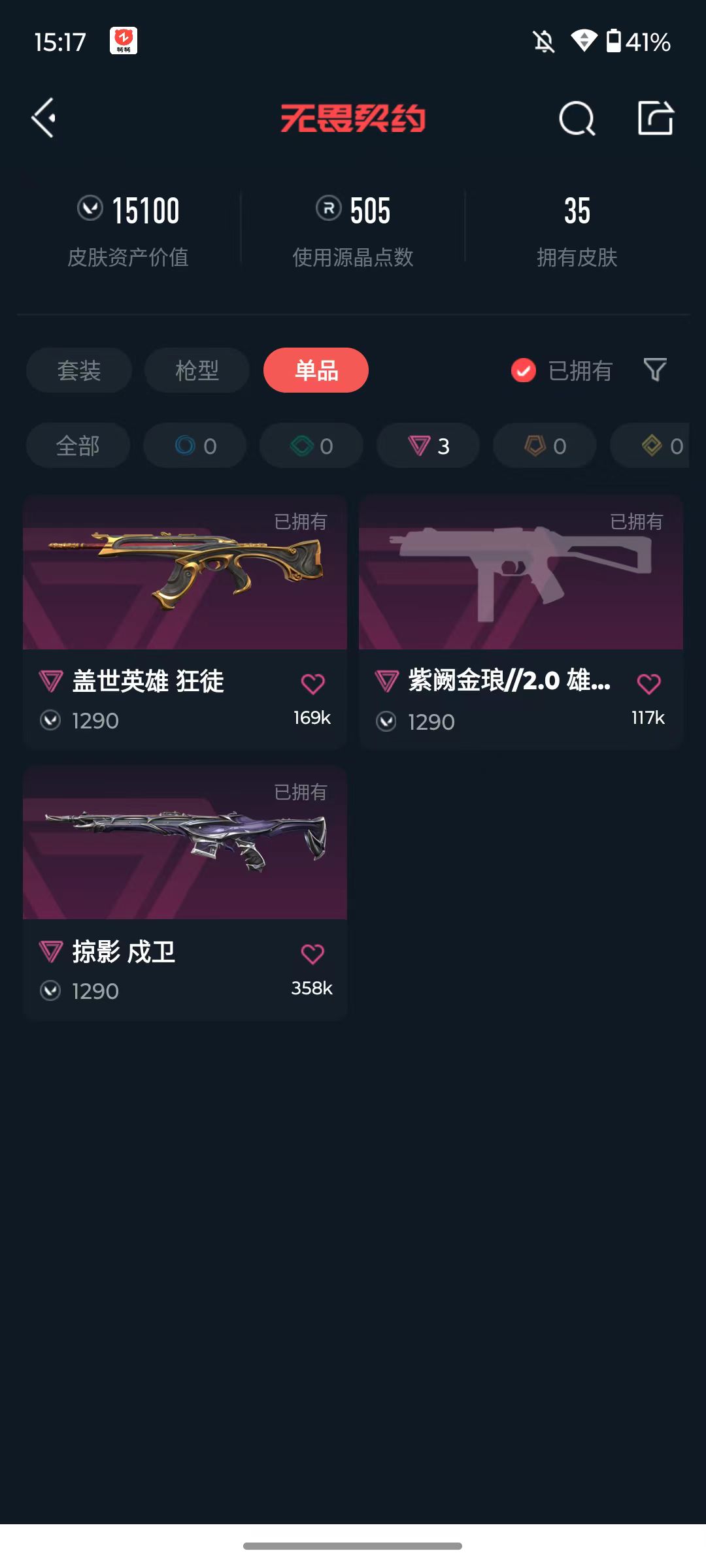Filter by the orange pentagon tier chip
The height and width of the screenshot is (1568, 706).
[x=545, y=446]
